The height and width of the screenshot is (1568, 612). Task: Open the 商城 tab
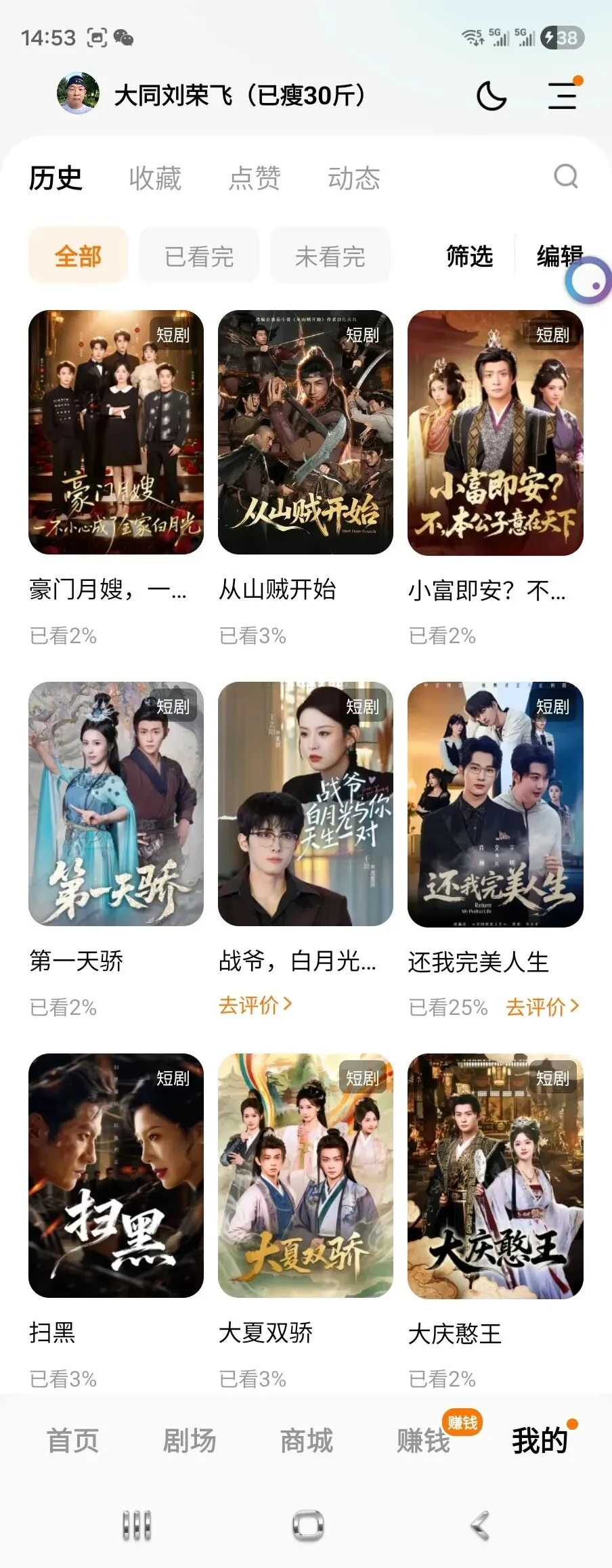click(x=307, y=1440)
